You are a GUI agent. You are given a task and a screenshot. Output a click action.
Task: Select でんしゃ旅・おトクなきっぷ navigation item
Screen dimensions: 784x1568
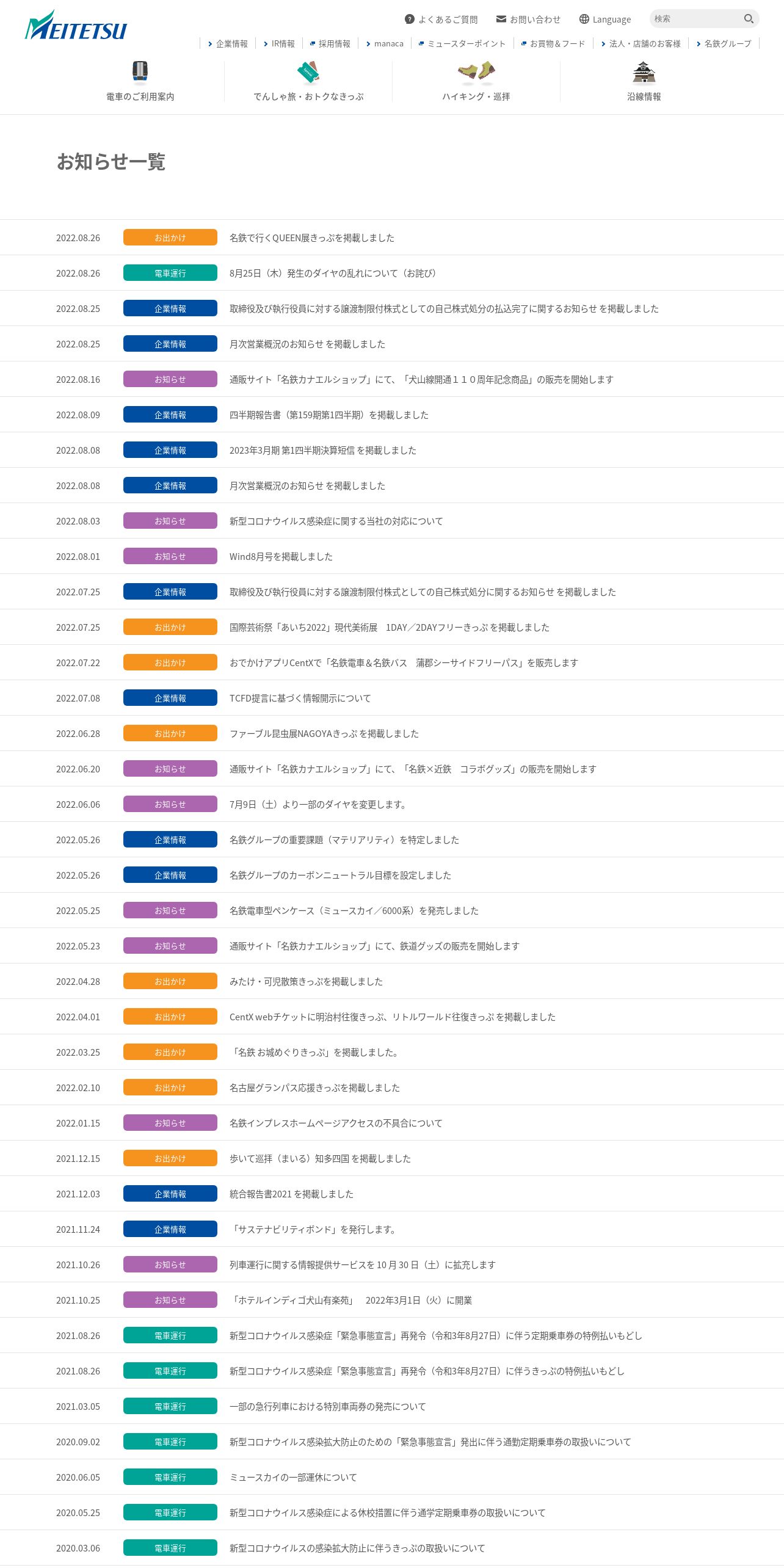tap(308, 81)
